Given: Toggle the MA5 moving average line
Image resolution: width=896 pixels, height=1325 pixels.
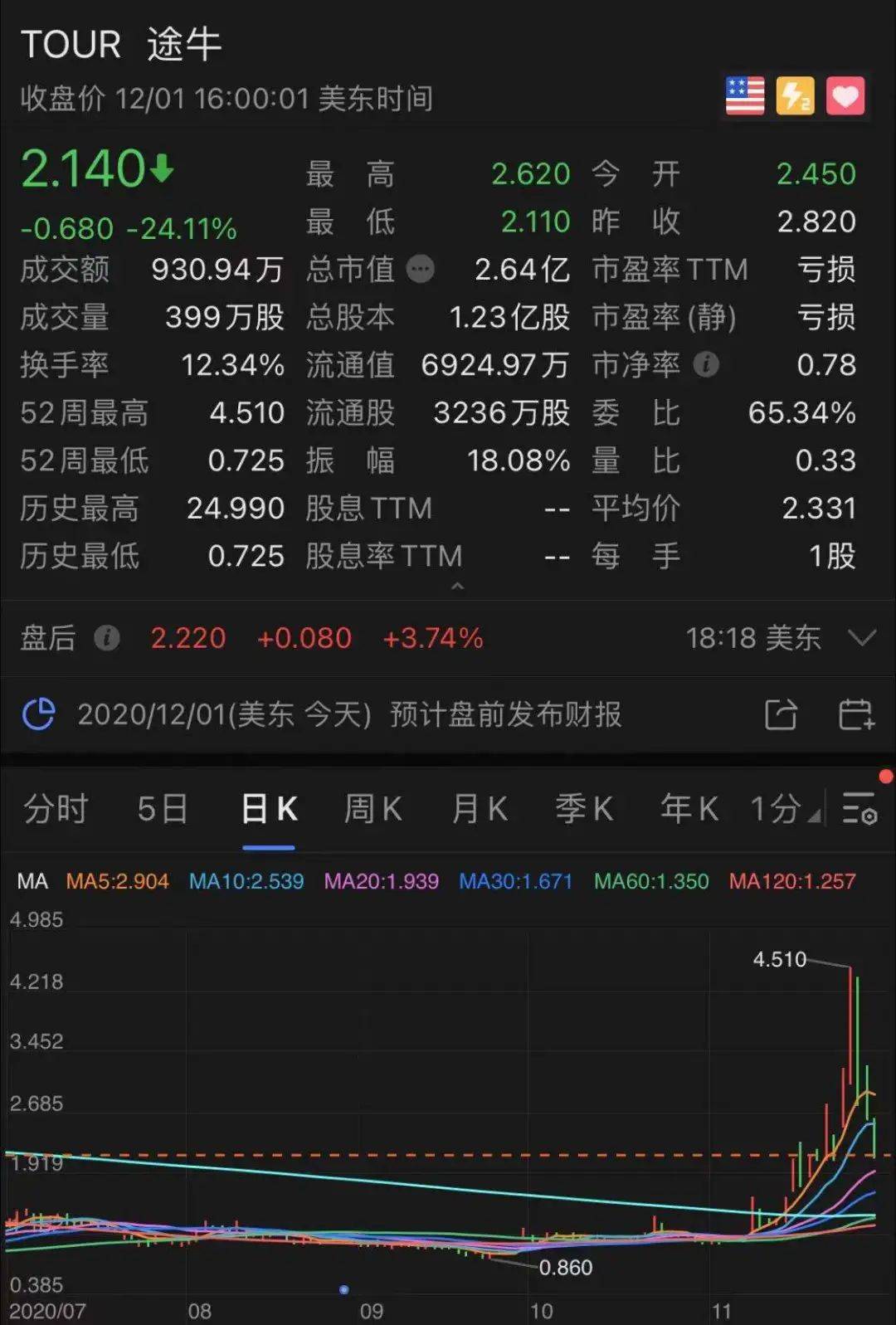Looking at the screenshot, I should (116, 882).
